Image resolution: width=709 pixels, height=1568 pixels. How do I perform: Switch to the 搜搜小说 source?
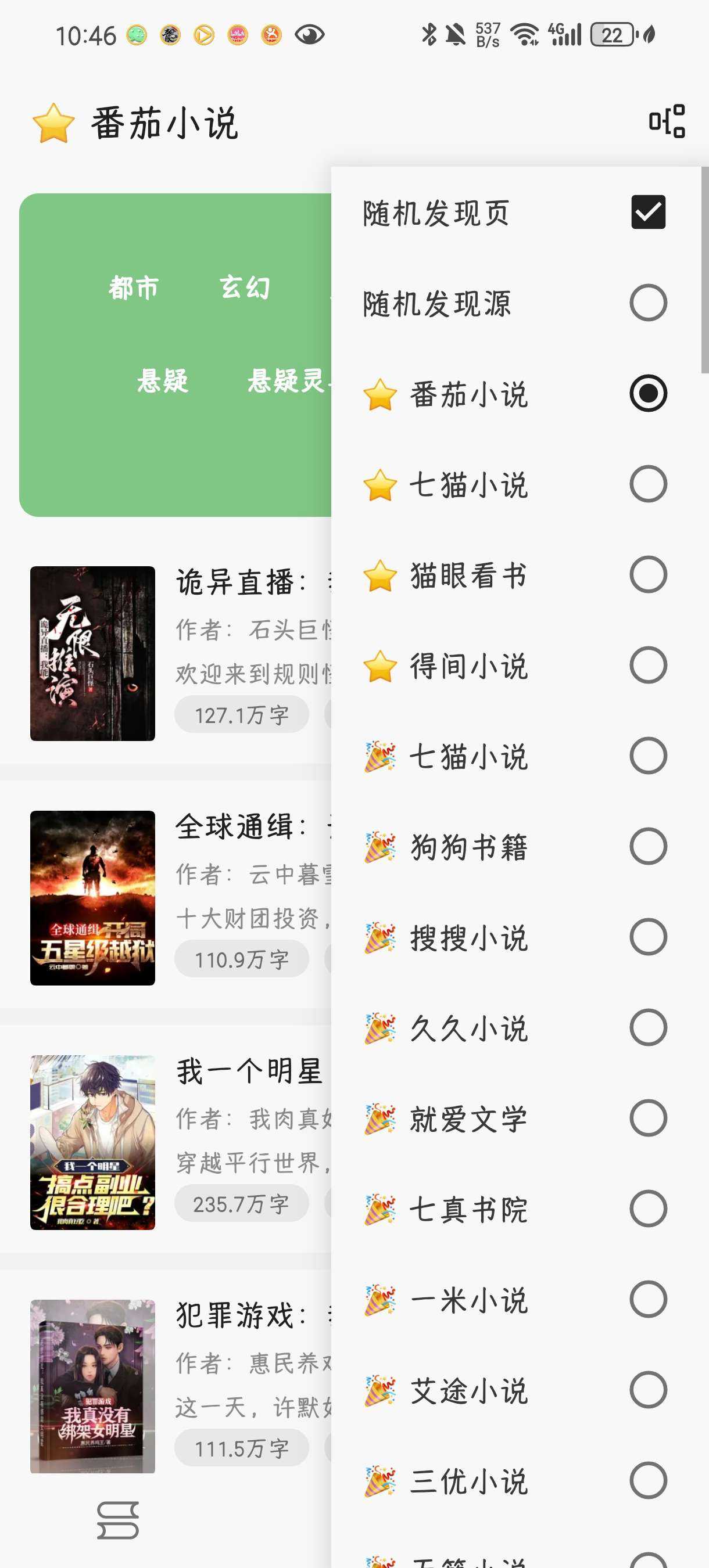(x=647, y=937)
